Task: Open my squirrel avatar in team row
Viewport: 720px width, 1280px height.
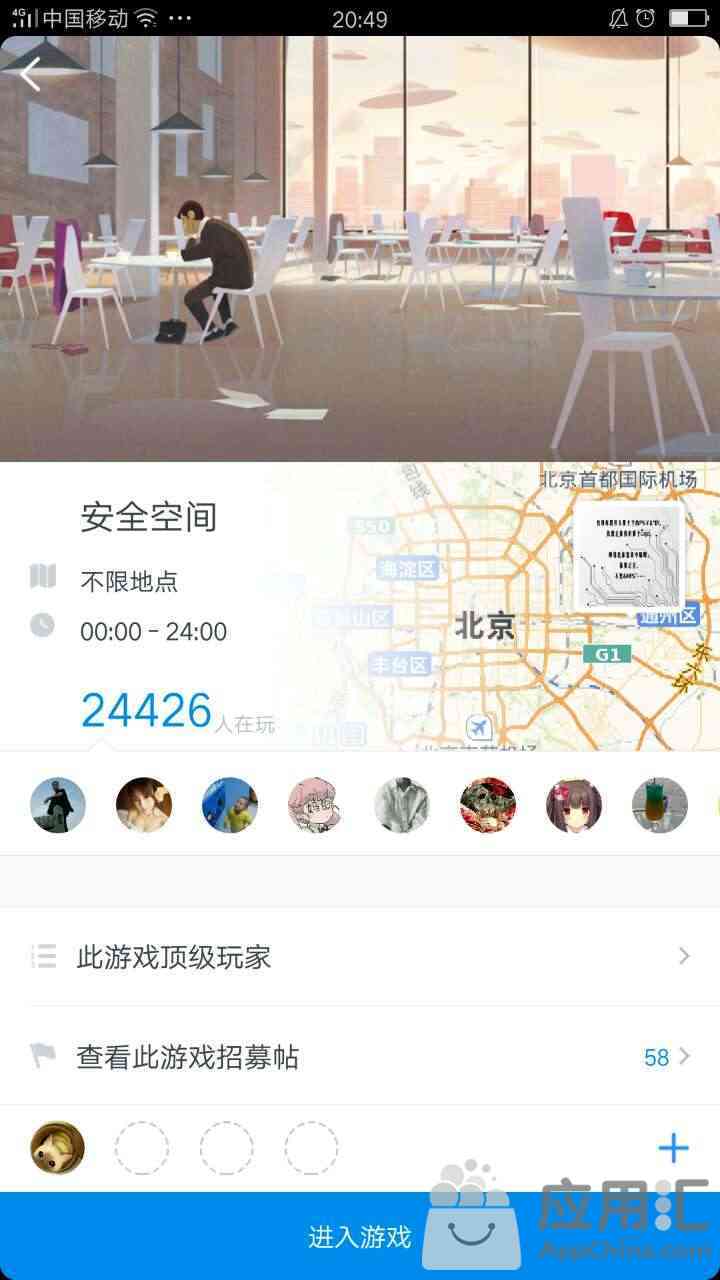Action: (58, 1148)
